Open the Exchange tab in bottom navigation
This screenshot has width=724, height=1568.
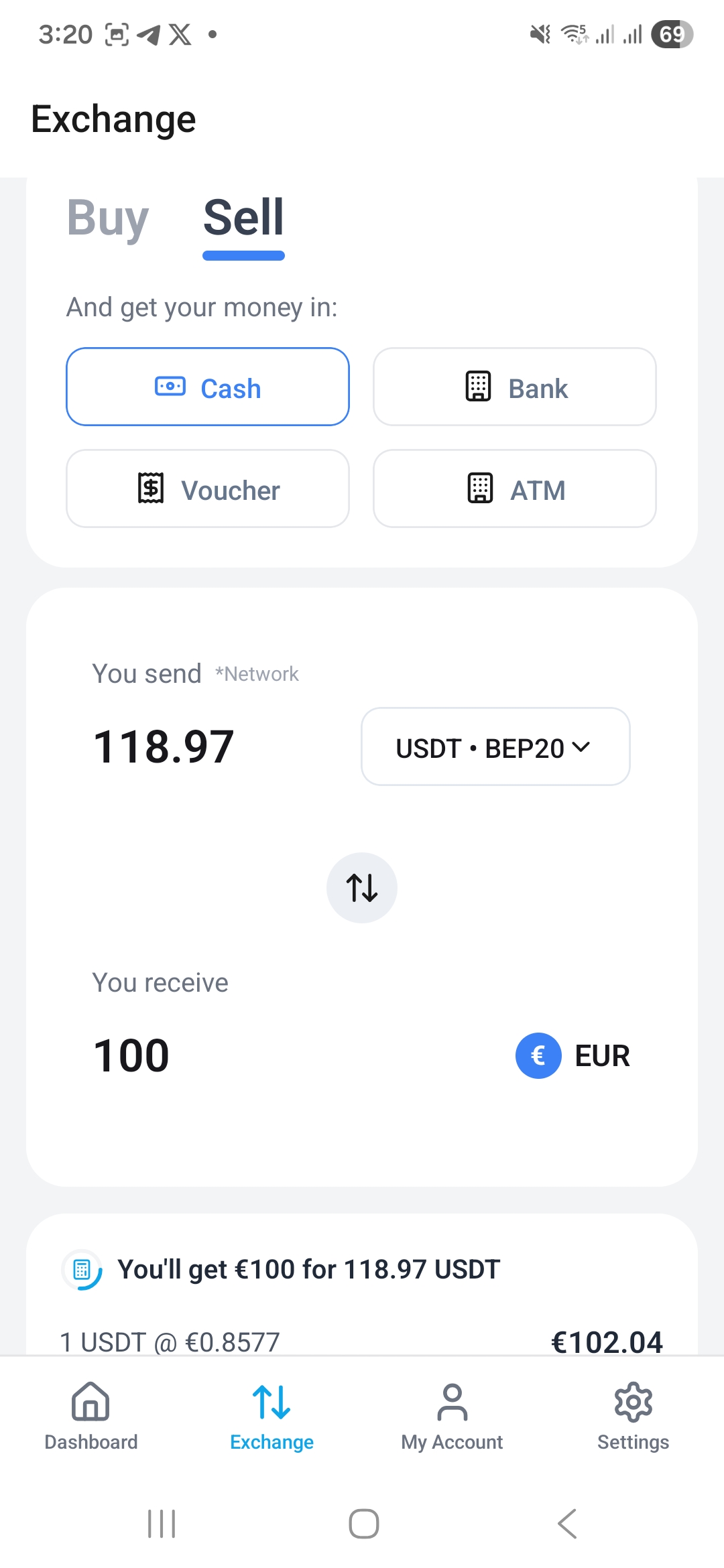[271, 1414]
